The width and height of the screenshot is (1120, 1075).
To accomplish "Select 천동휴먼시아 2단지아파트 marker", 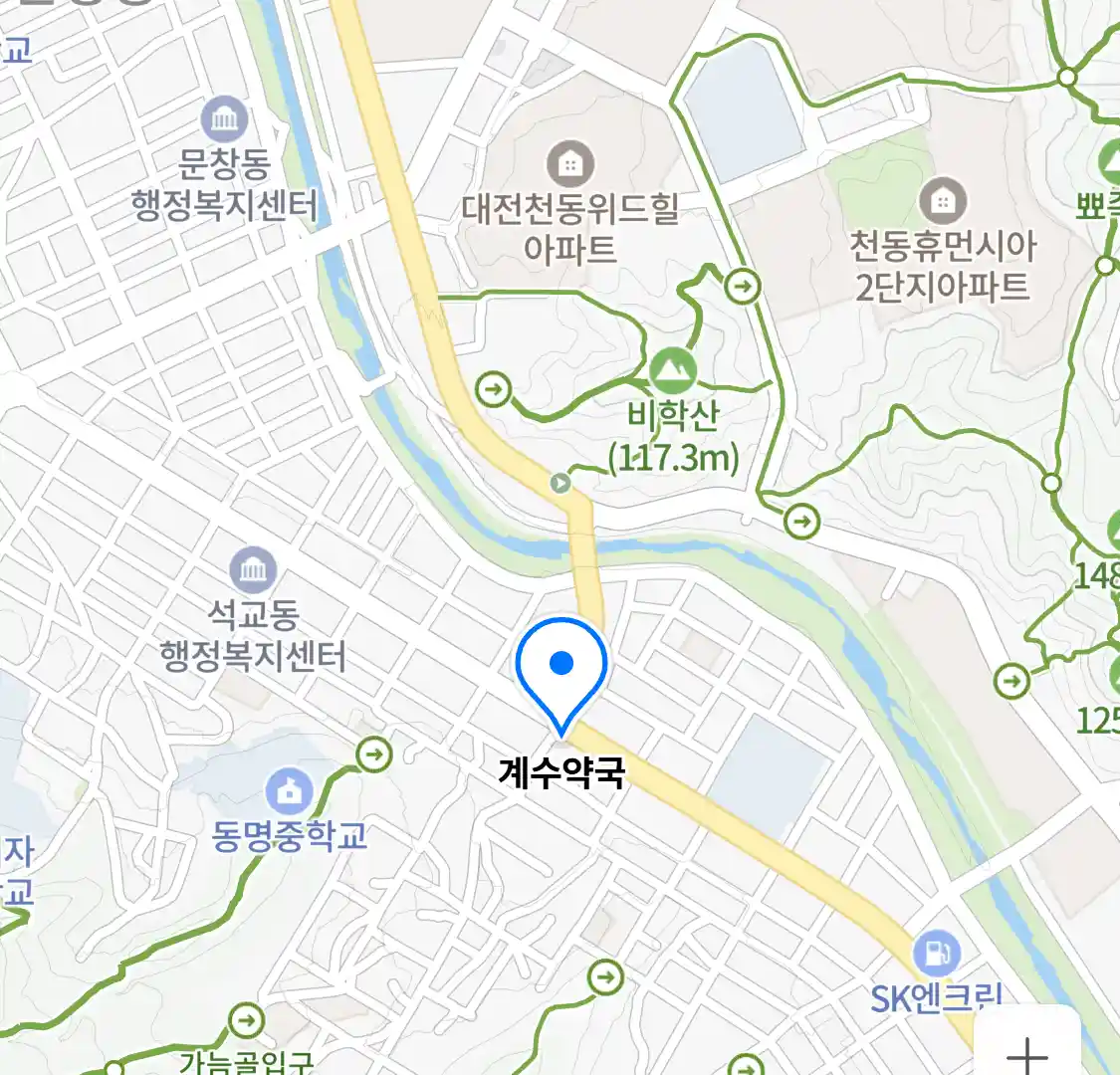I will coord(942,201).
